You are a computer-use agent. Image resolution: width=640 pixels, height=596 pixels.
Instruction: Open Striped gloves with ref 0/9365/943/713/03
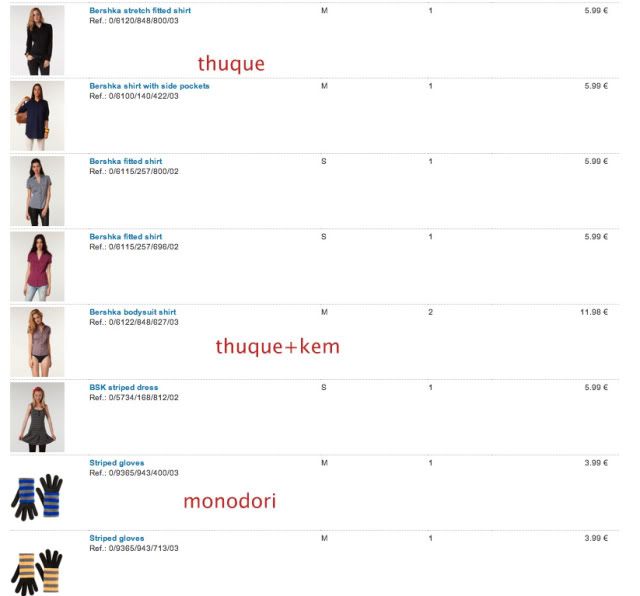click(116, 538)
